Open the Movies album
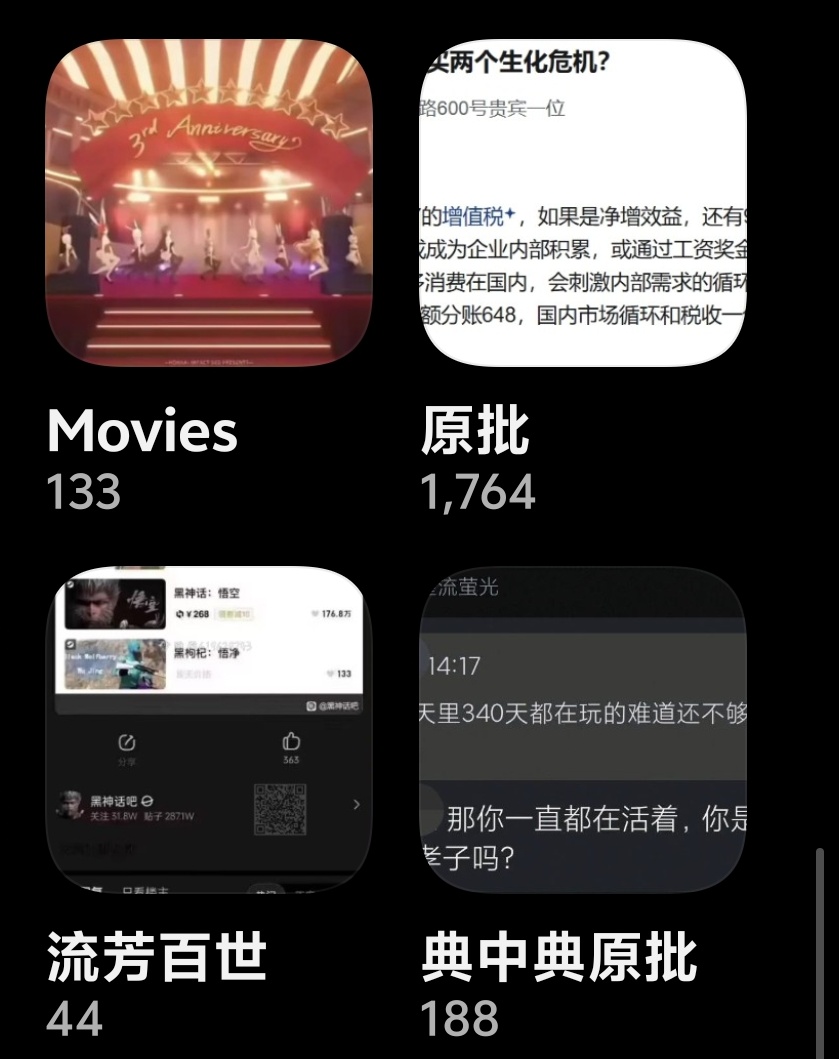The image size is (839, 1059). click(209, 204)
